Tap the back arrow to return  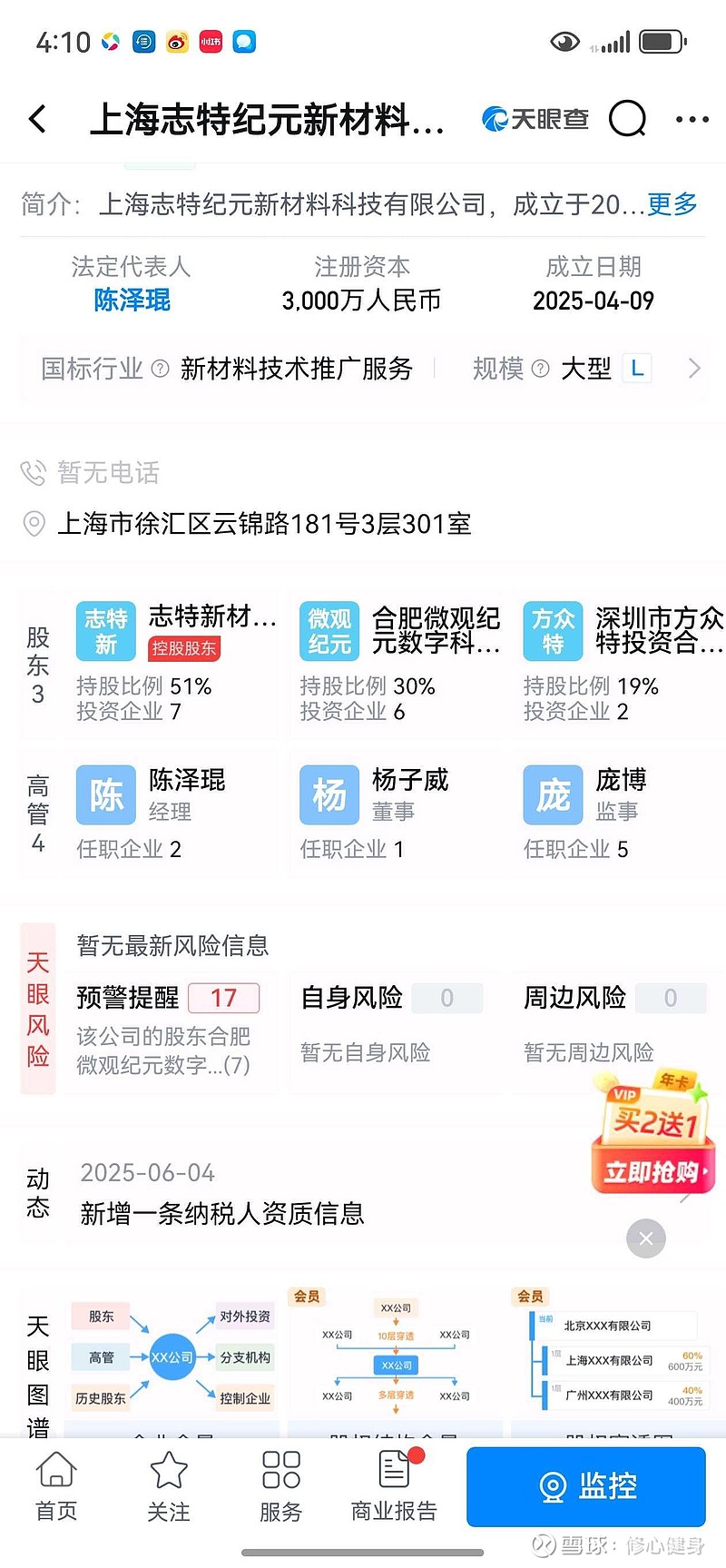click(36, 118)
